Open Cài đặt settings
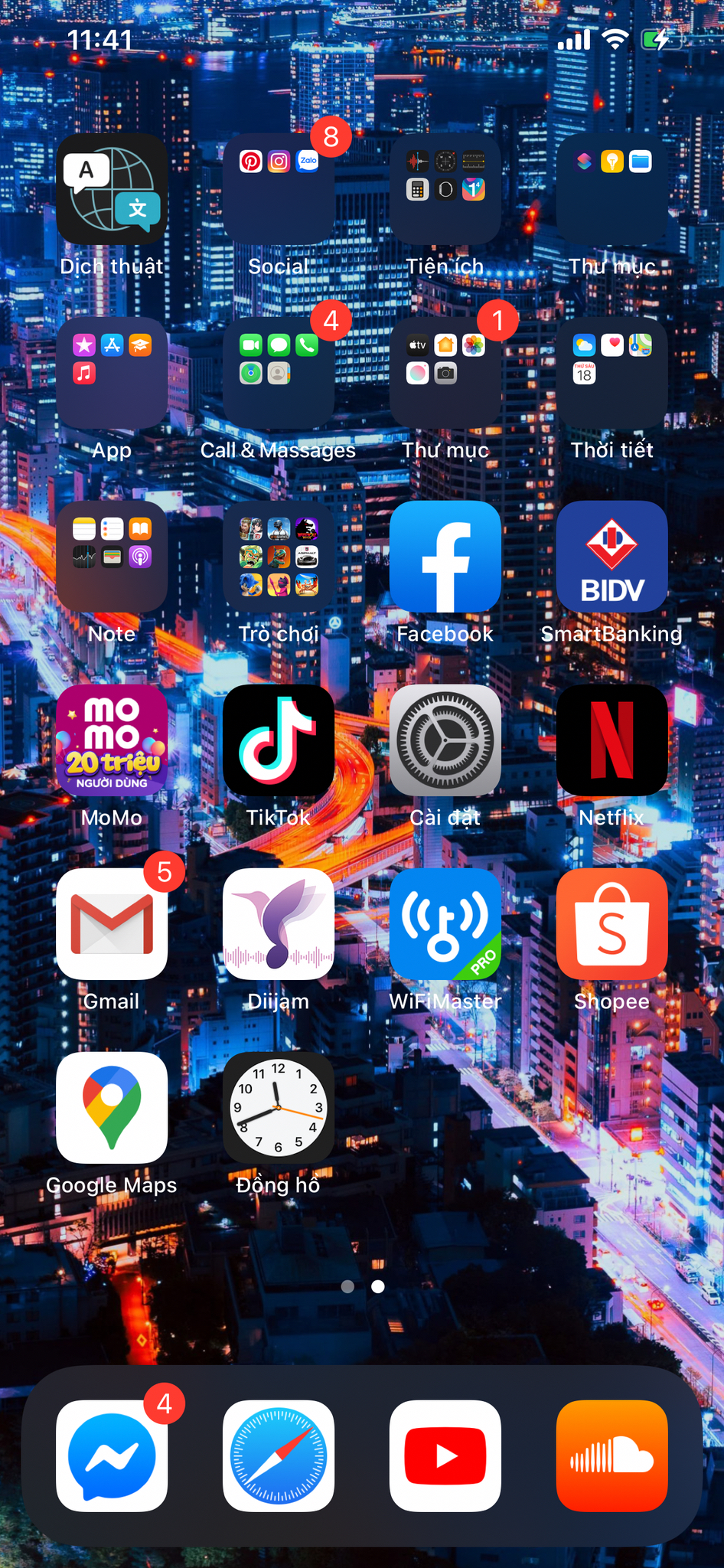 click(x=445, y=740)
